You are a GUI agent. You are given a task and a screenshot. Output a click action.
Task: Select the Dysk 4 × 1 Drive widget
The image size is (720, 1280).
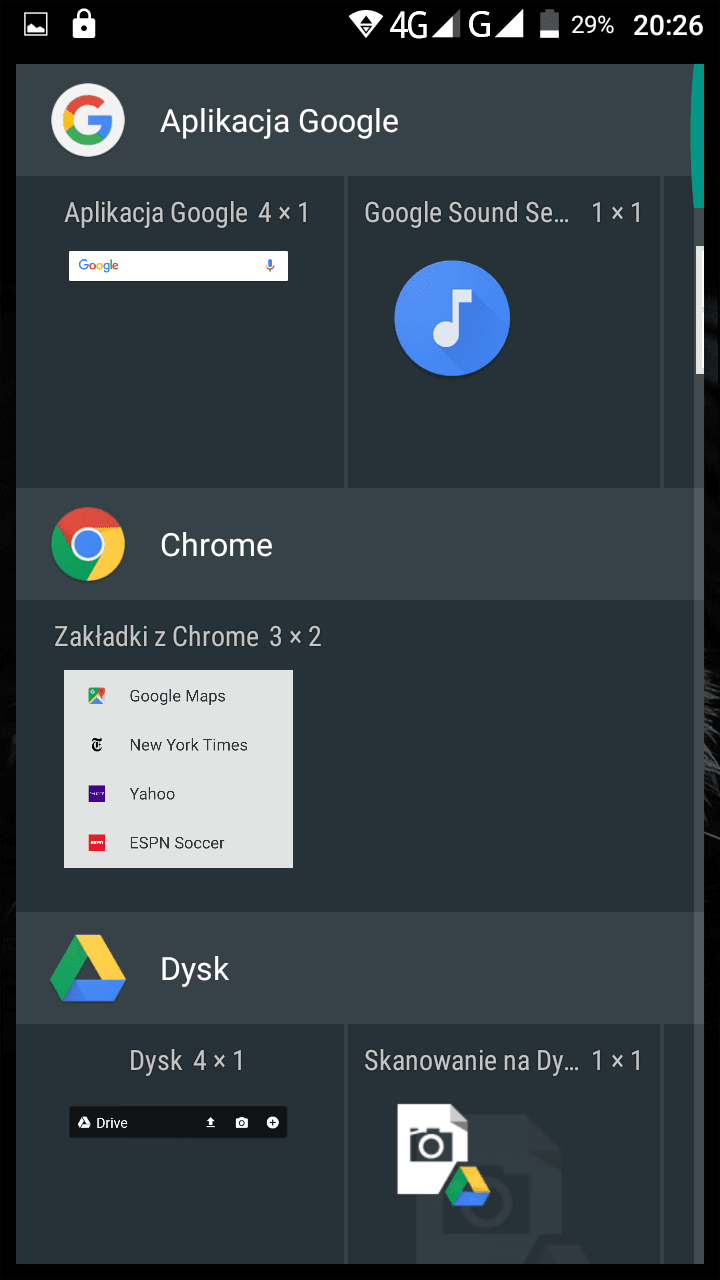point(178,1122)
